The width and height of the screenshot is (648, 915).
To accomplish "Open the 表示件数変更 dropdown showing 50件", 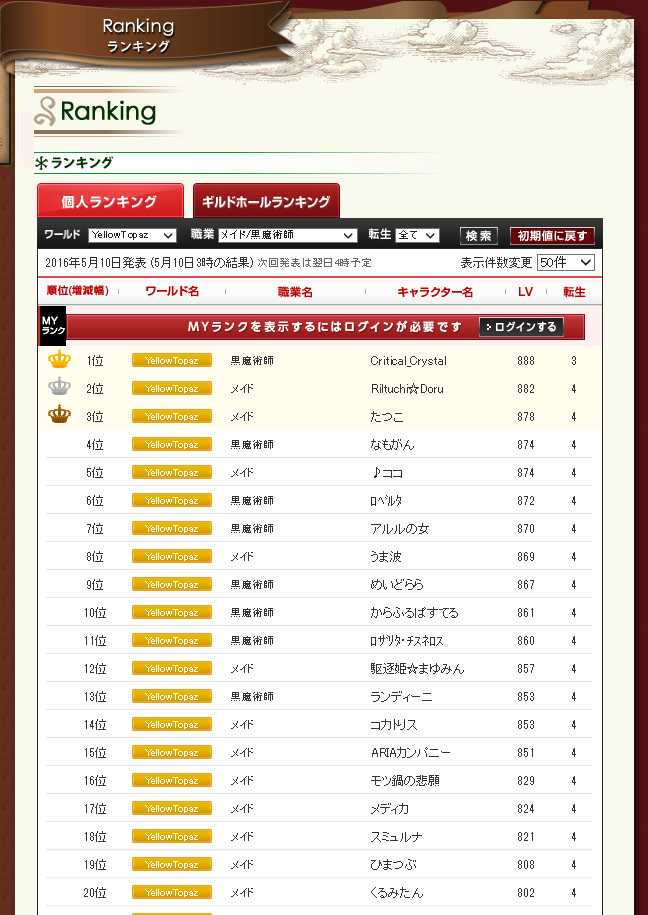I will [566, 262].
